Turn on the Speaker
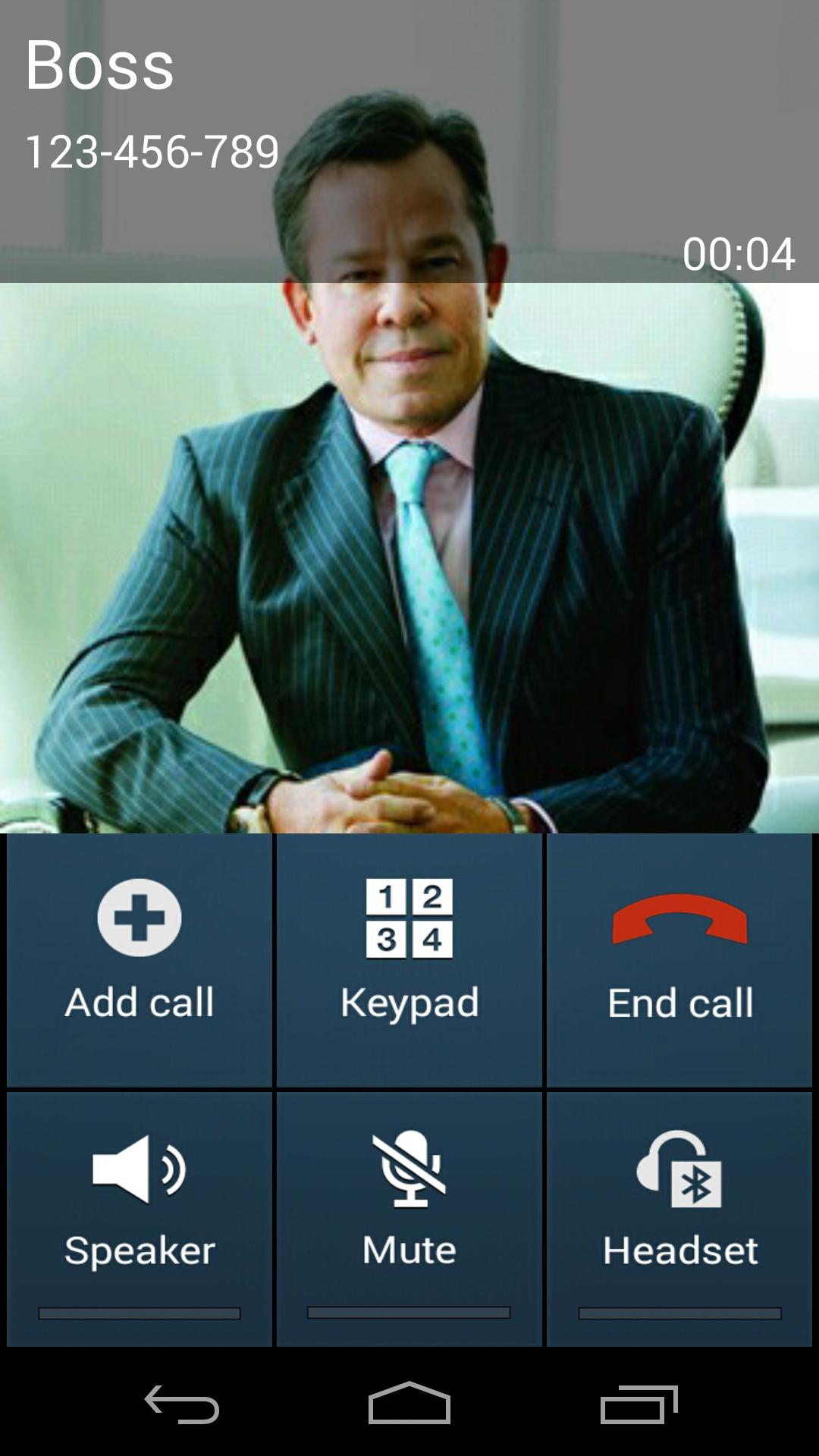The height and width of the screenshot is (1456, 819). click(140, 1219)
